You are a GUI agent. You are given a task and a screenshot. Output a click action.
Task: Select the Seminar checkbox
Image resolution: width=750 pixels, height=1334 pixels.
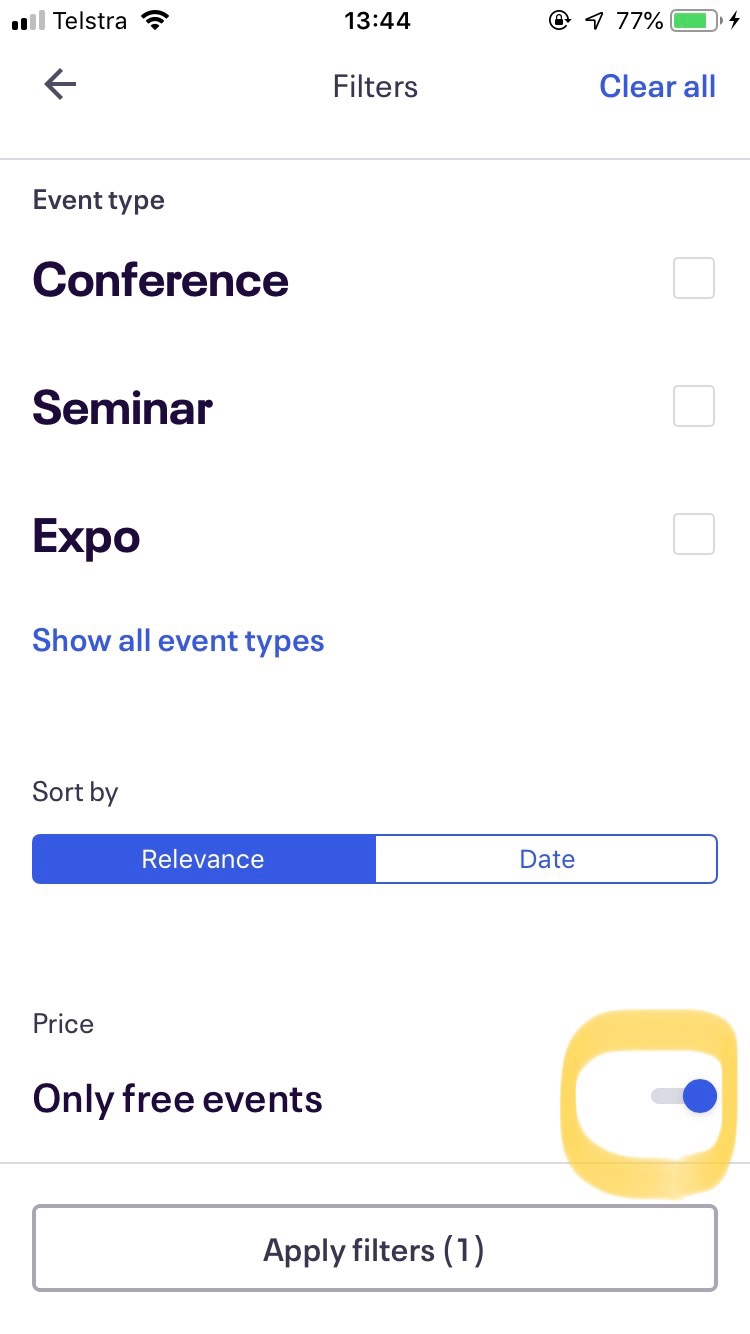[x=694, y=406]
